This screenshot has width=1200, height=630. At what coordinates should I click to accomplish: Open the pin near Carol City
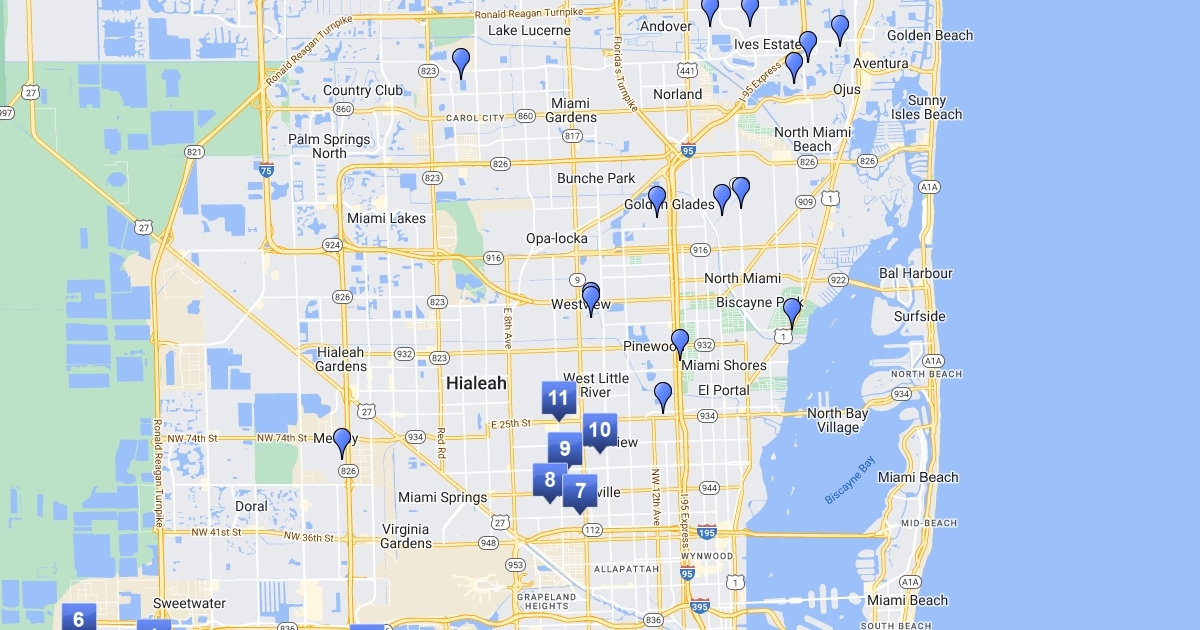coord(461,61)
